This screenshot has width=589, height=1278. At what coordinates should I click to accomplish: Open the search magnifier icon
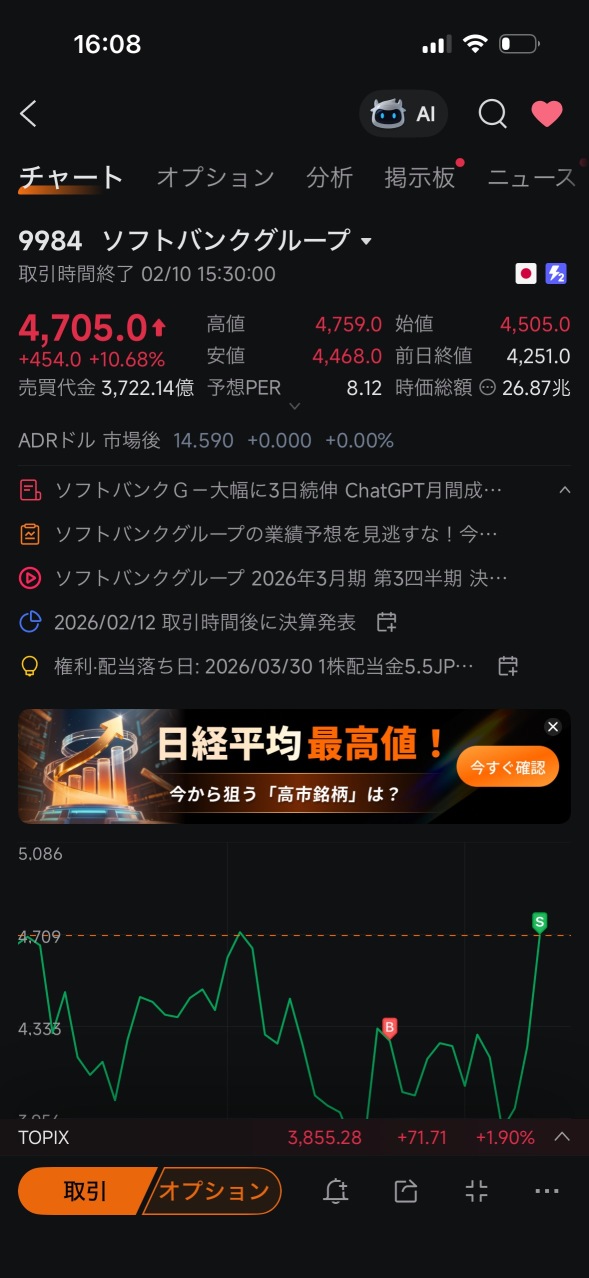pos(492,114)
